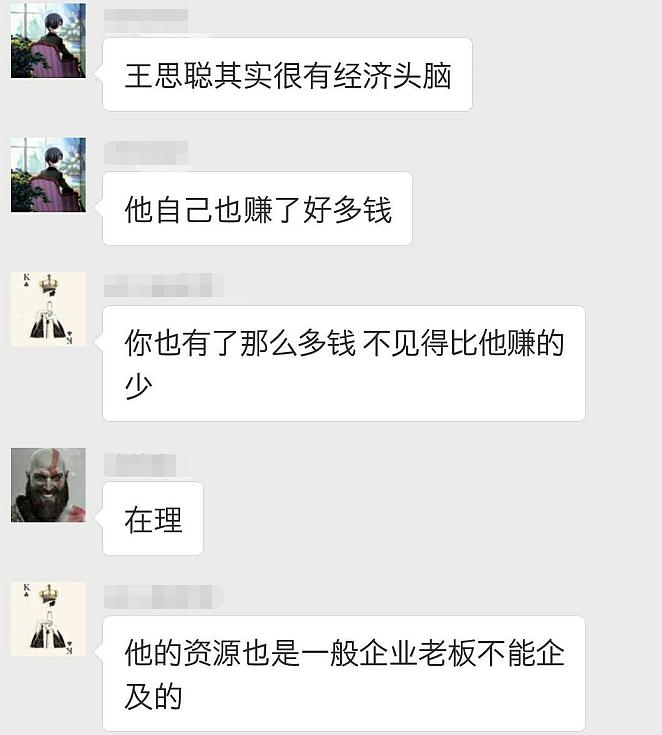The height and width of the screenshot is (735, 662).
Task: View profile of bearded avatar who said 在理
Action: (x=48, y=485)
